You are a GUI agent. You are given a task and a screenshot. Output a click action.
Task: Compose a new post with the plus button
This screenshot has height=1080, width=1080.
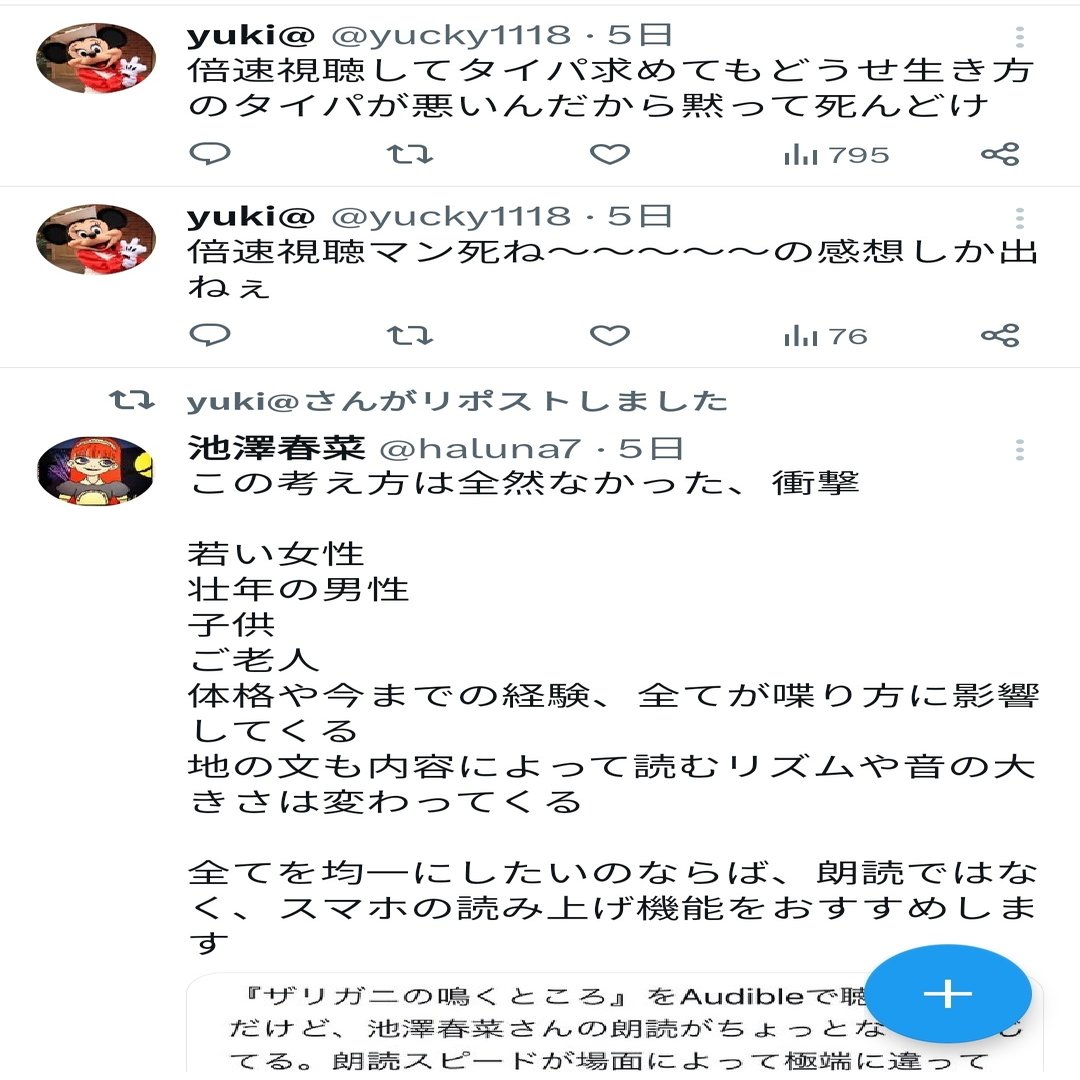[947, 993]
